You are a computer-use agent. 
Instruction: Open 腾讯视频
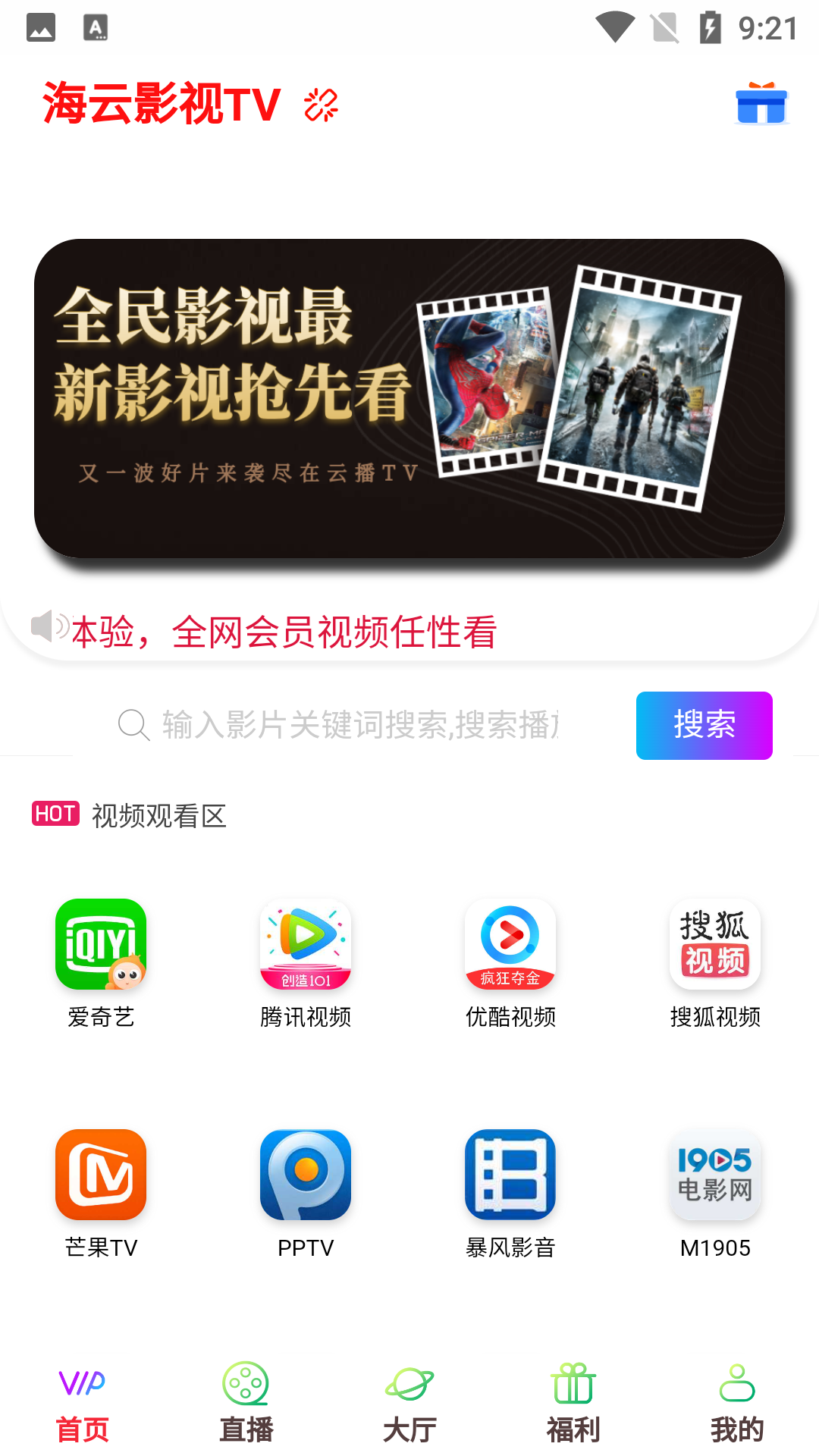pyautogui.click(x=306, y=962)
